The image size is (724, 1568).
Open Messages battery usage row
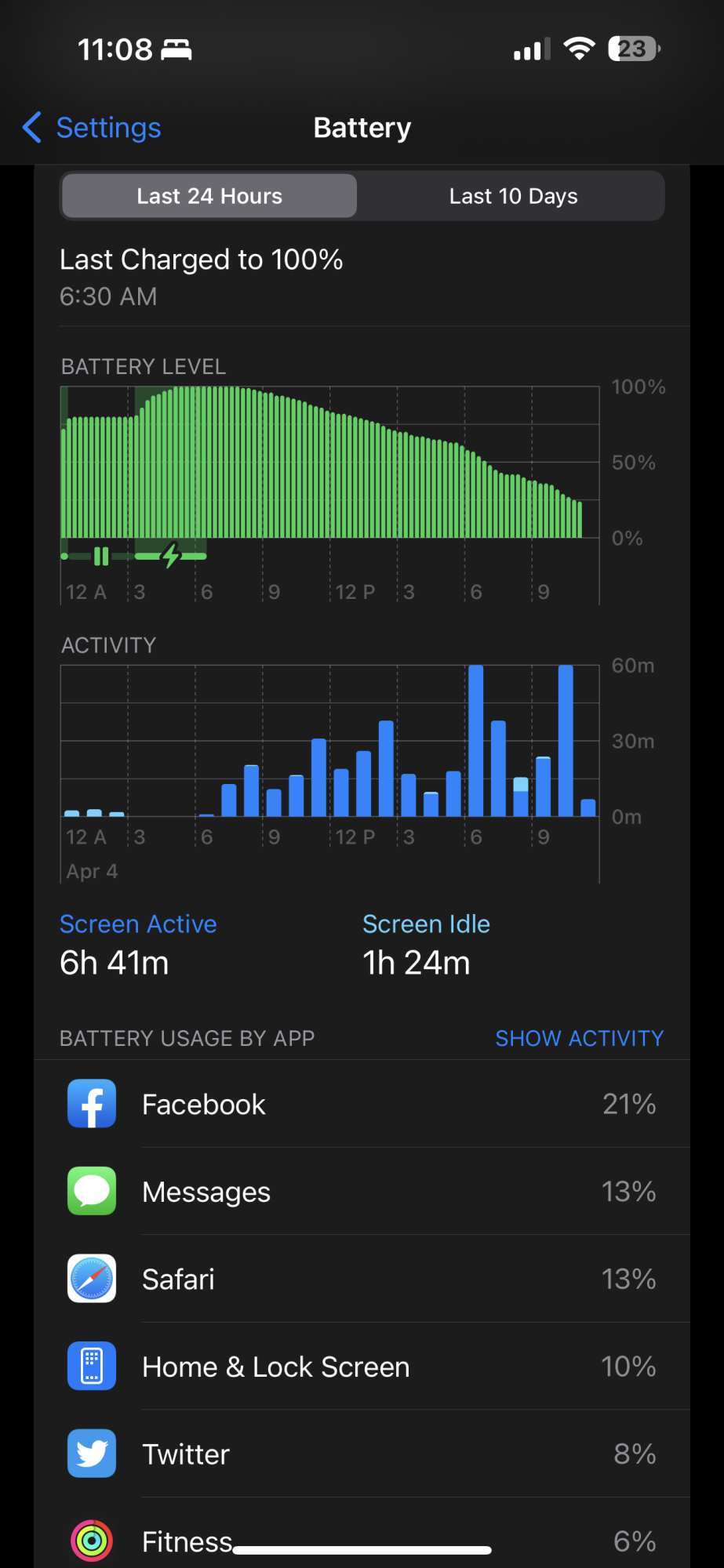coord(362,1192)
